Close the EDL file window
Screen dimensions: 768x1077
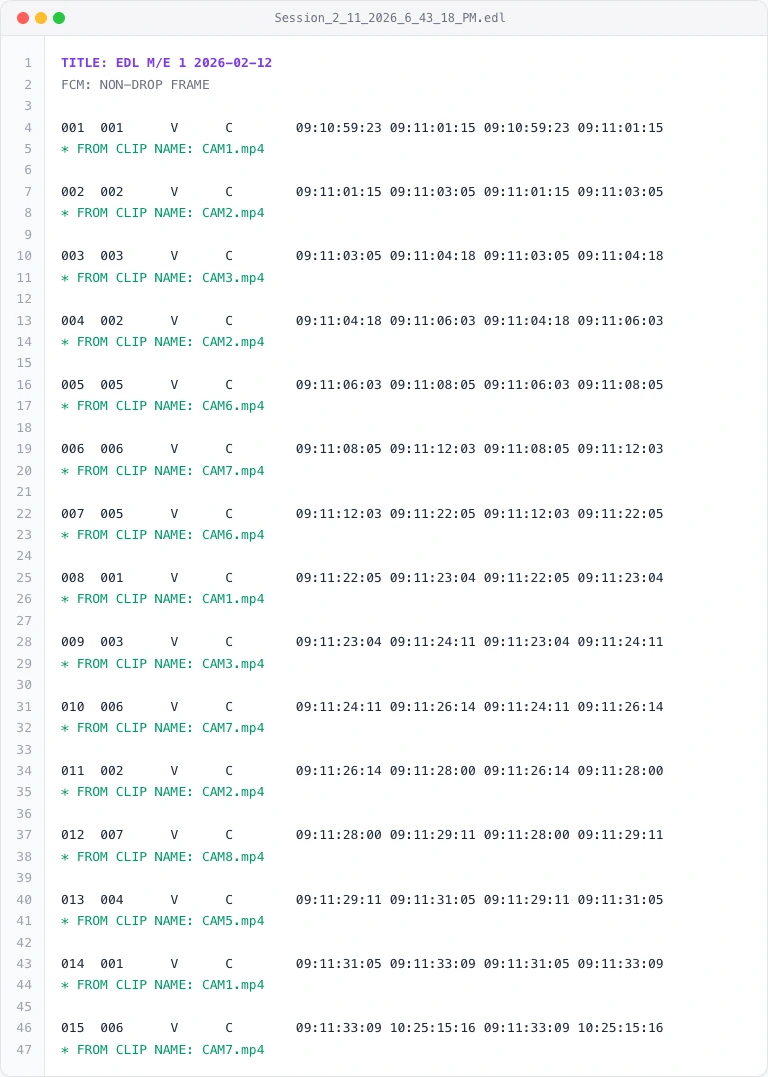coord(23,18)
